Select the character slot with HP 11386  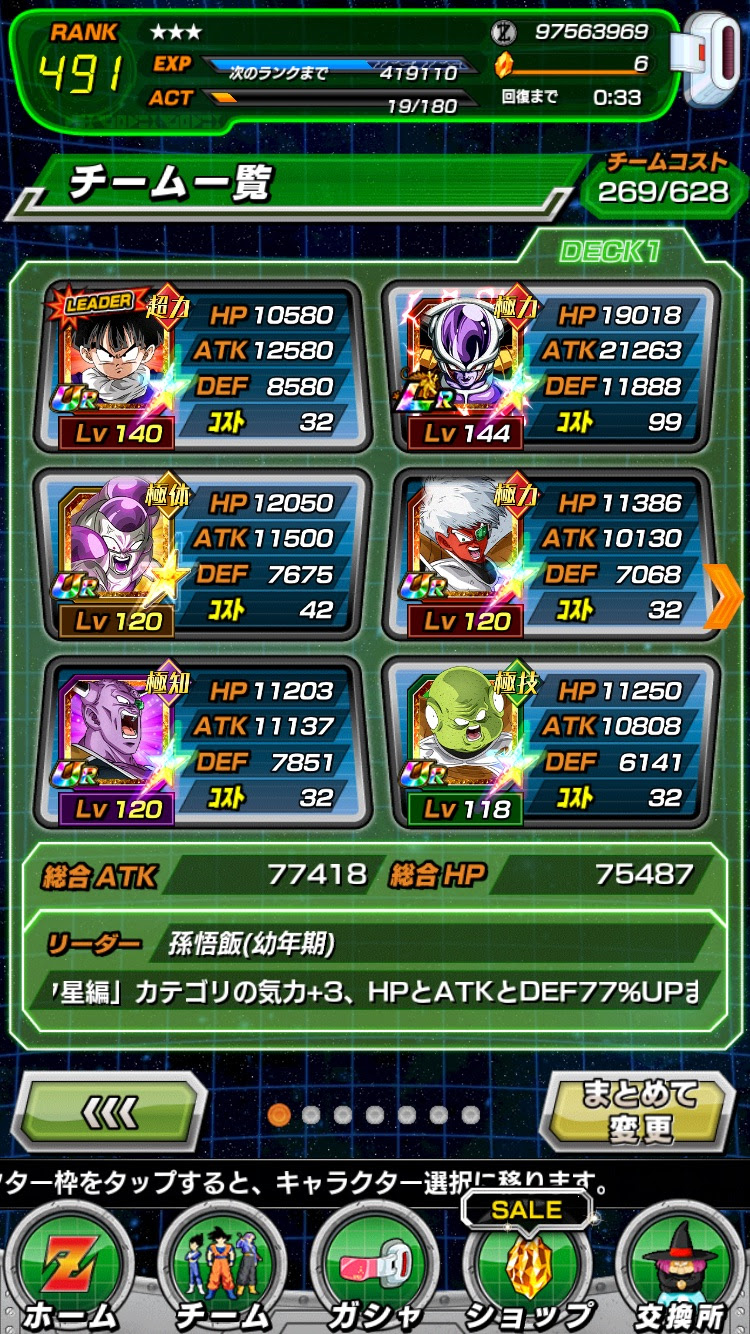(x=551, y=555)
